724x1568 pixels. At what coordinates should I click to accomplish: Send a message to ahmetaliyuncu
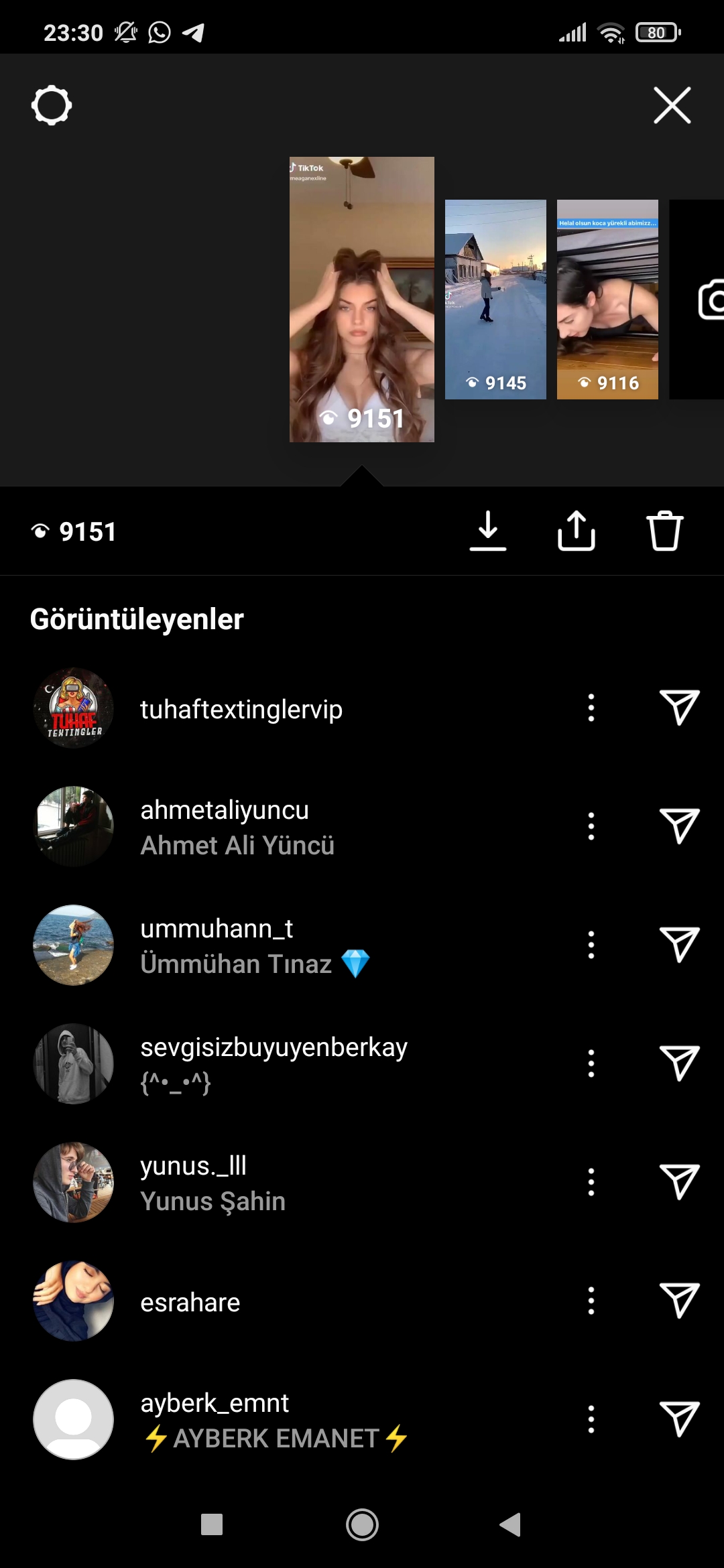coord(679,826)
